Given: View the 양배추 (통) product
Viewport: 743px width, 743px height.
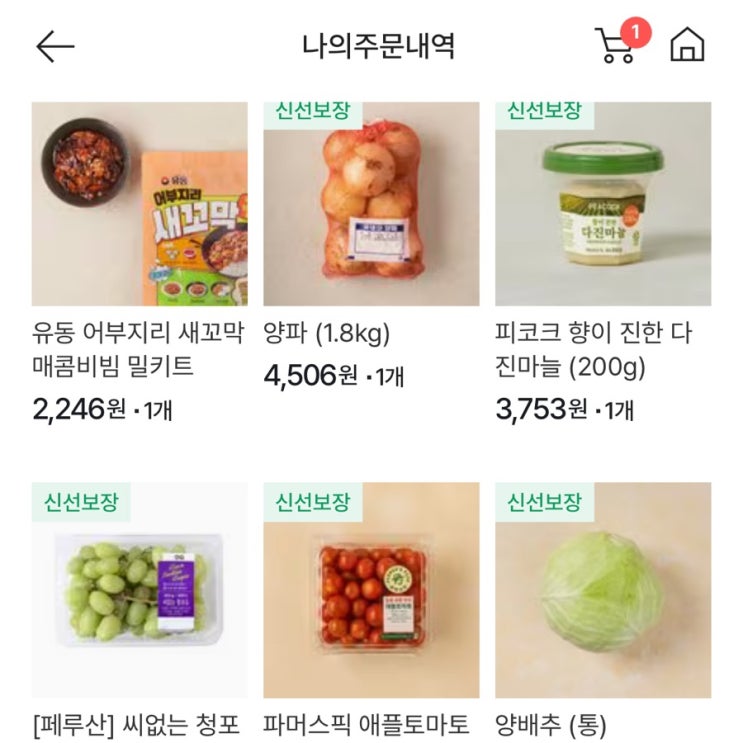Looking at the screenshot, I should click(x=603, y=590).
